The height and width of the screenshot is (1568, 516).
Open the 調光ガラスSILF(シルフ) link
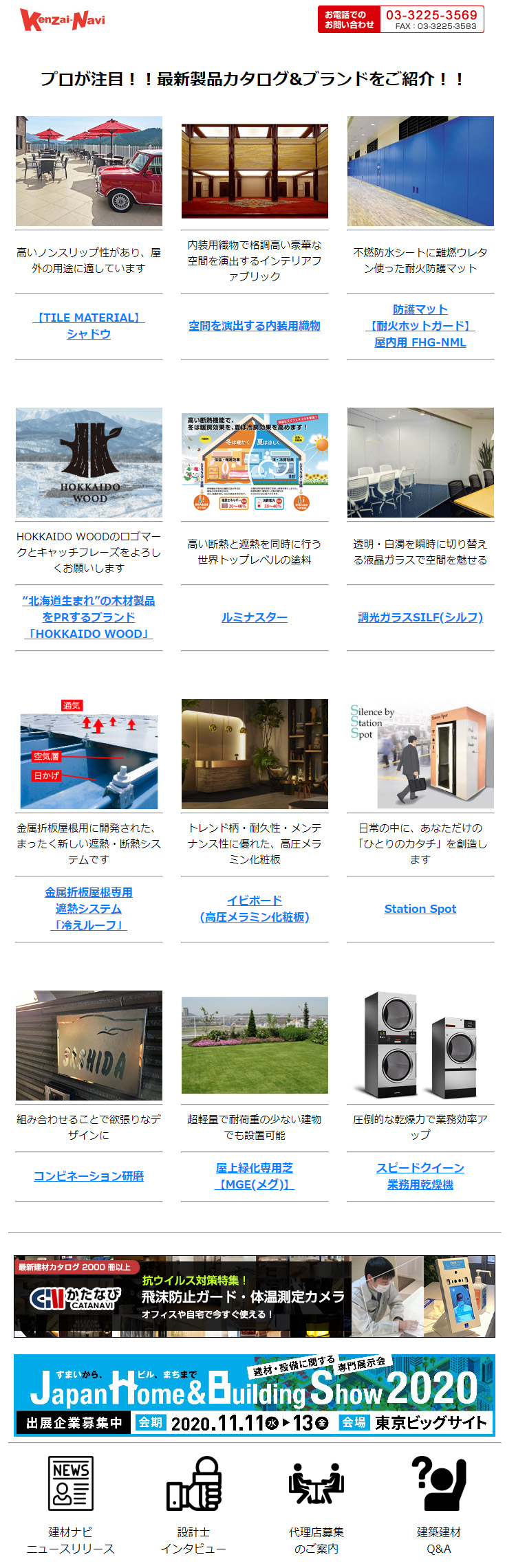(420, 617)
